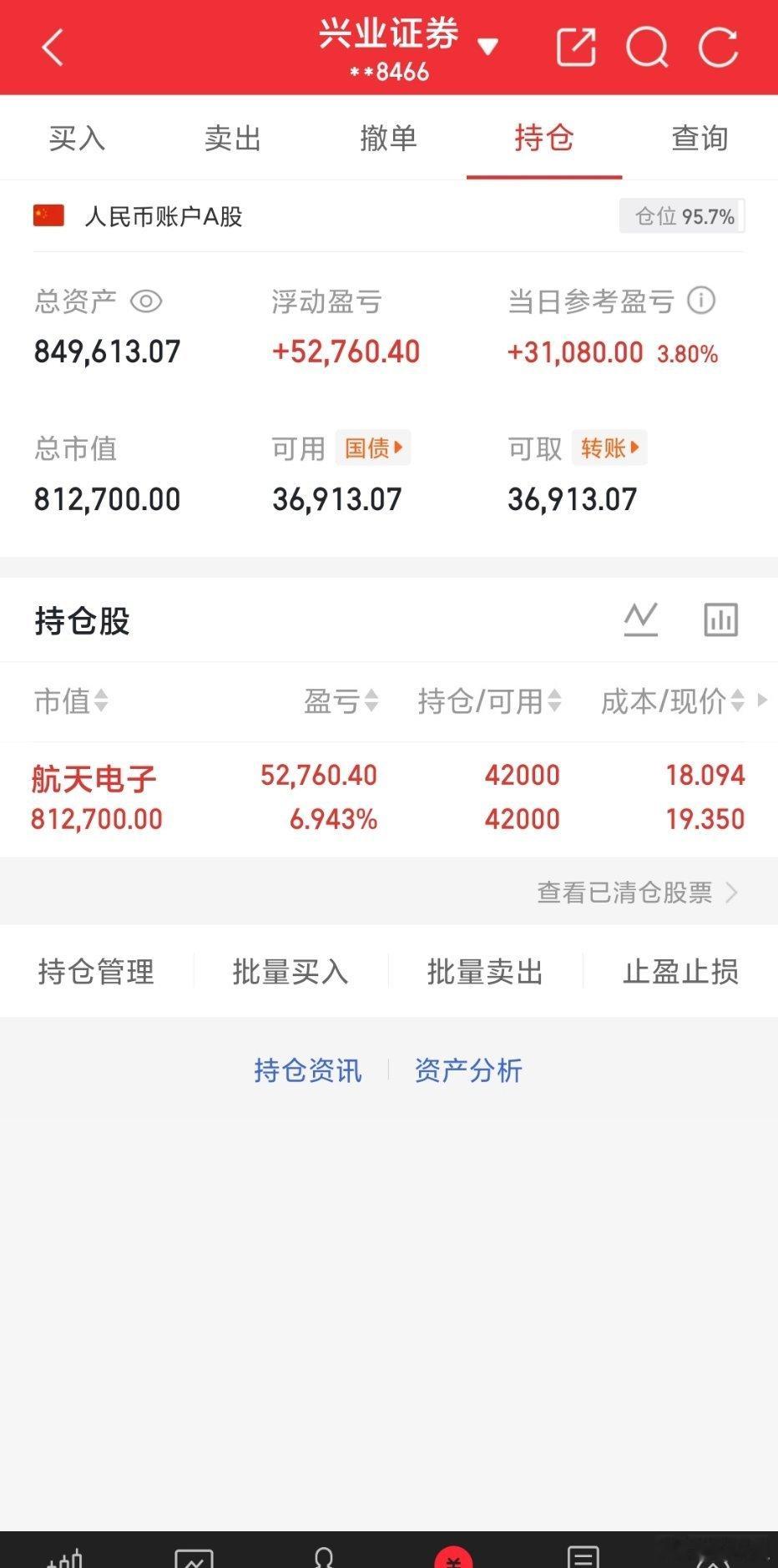Check the 仓位 95.7% position indicator
The image size is (778, 1568).
[681, 215]
